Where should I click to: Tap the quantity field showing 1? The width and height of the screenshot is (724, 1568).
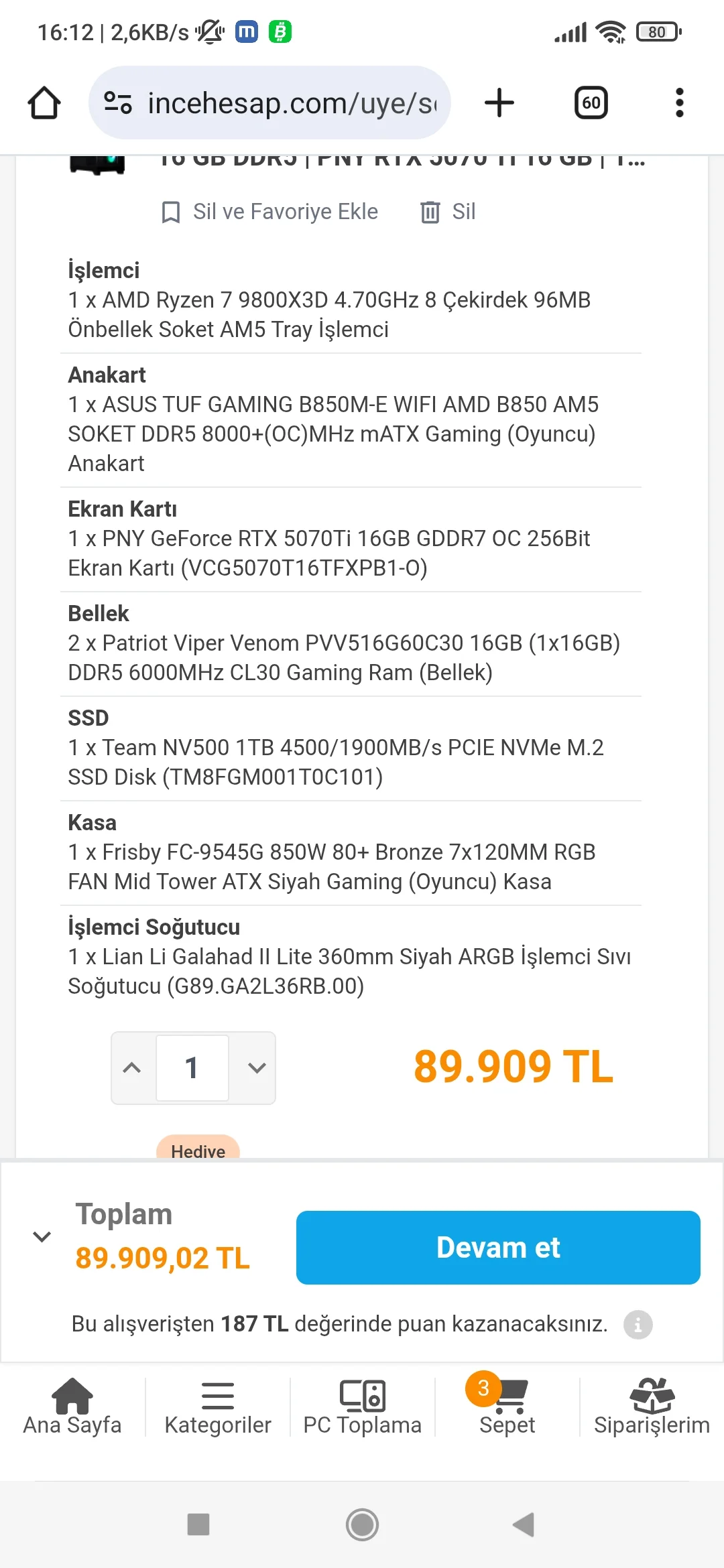coord(192,1067)
